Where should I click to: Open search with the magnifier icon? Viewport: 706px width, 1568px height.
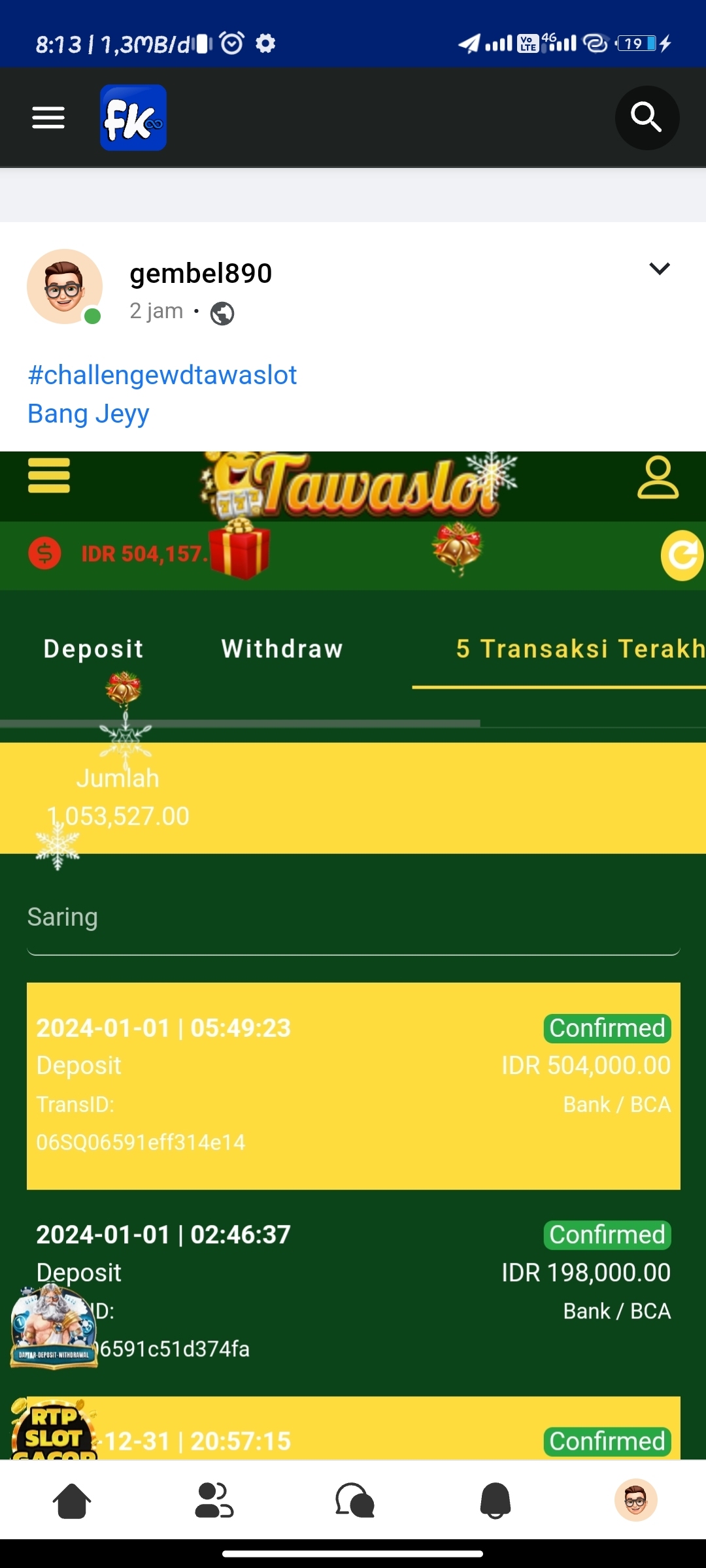(647, 118)
